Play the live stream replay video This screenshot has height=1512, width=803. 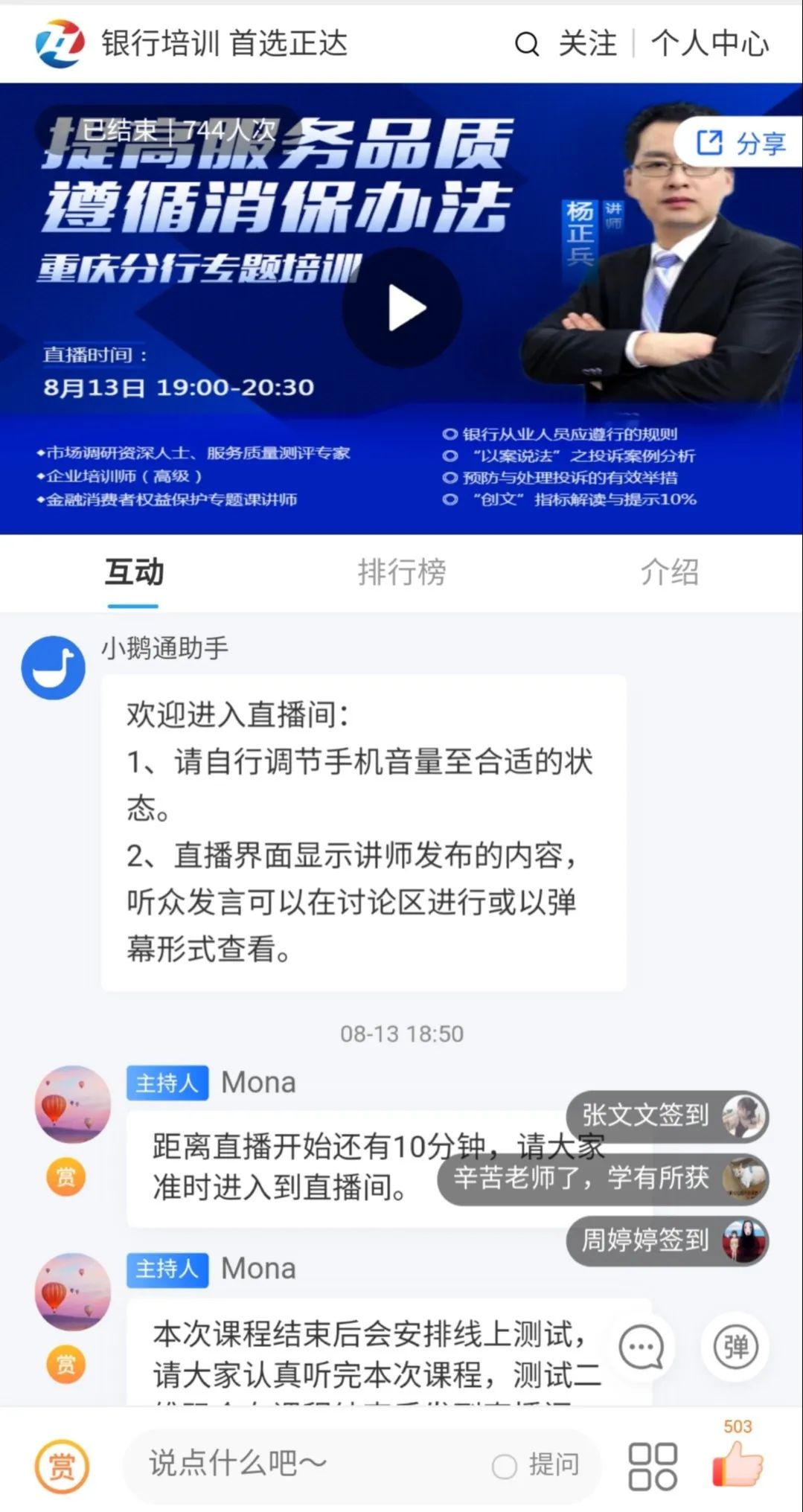click(403, 308)
